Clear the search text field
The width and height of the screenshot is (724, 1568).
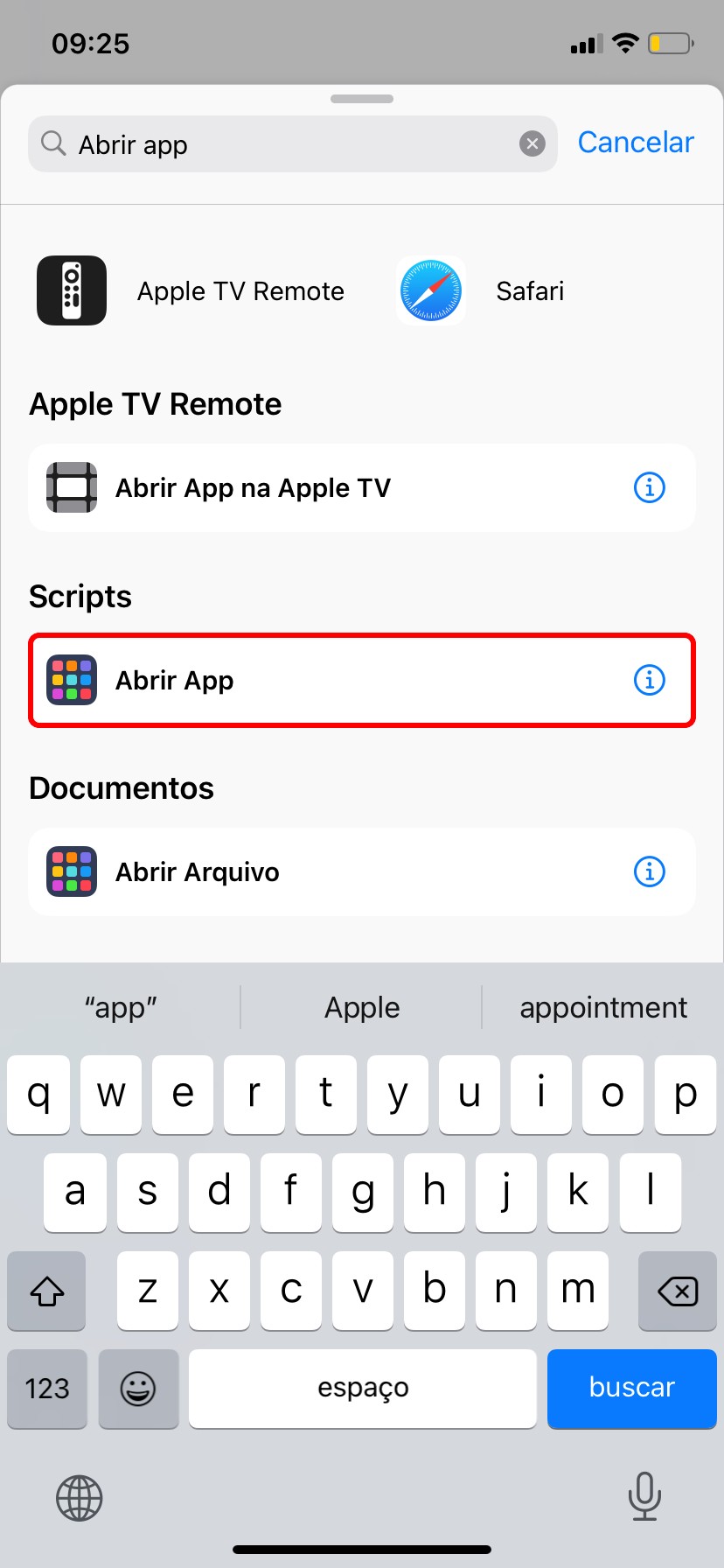tap(532, 143)
